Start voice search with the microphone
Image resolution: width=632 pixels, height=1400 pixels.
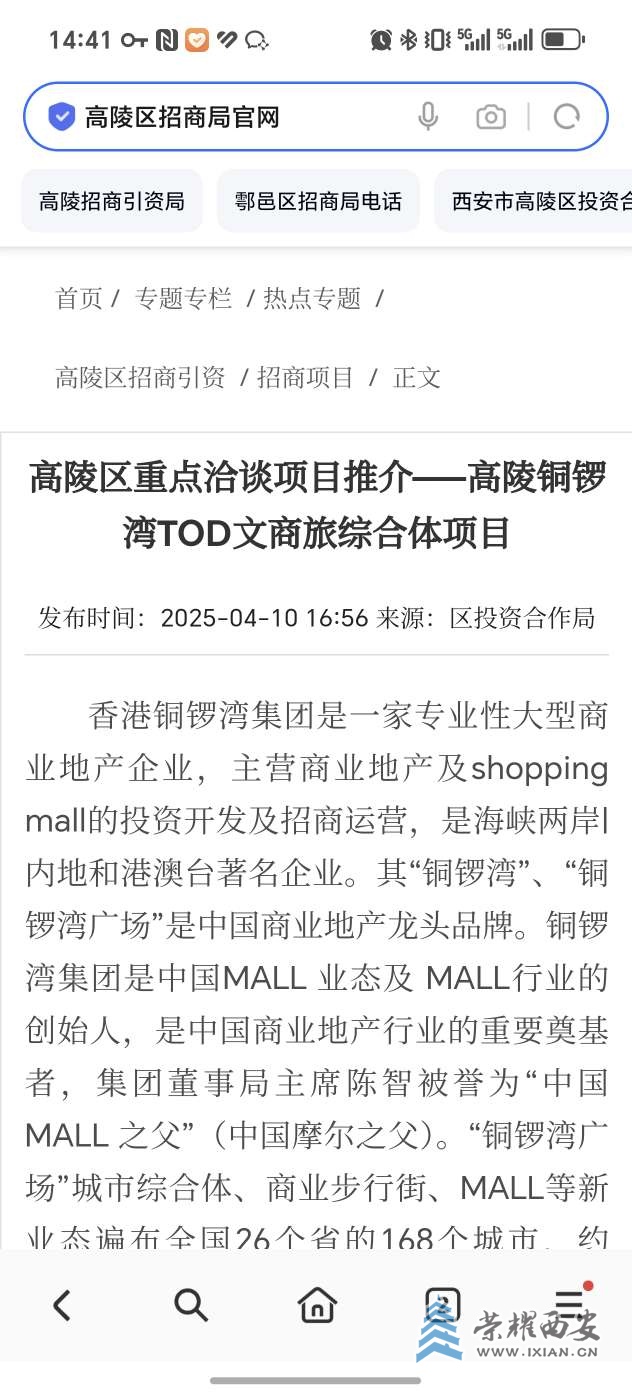point(428,118)
